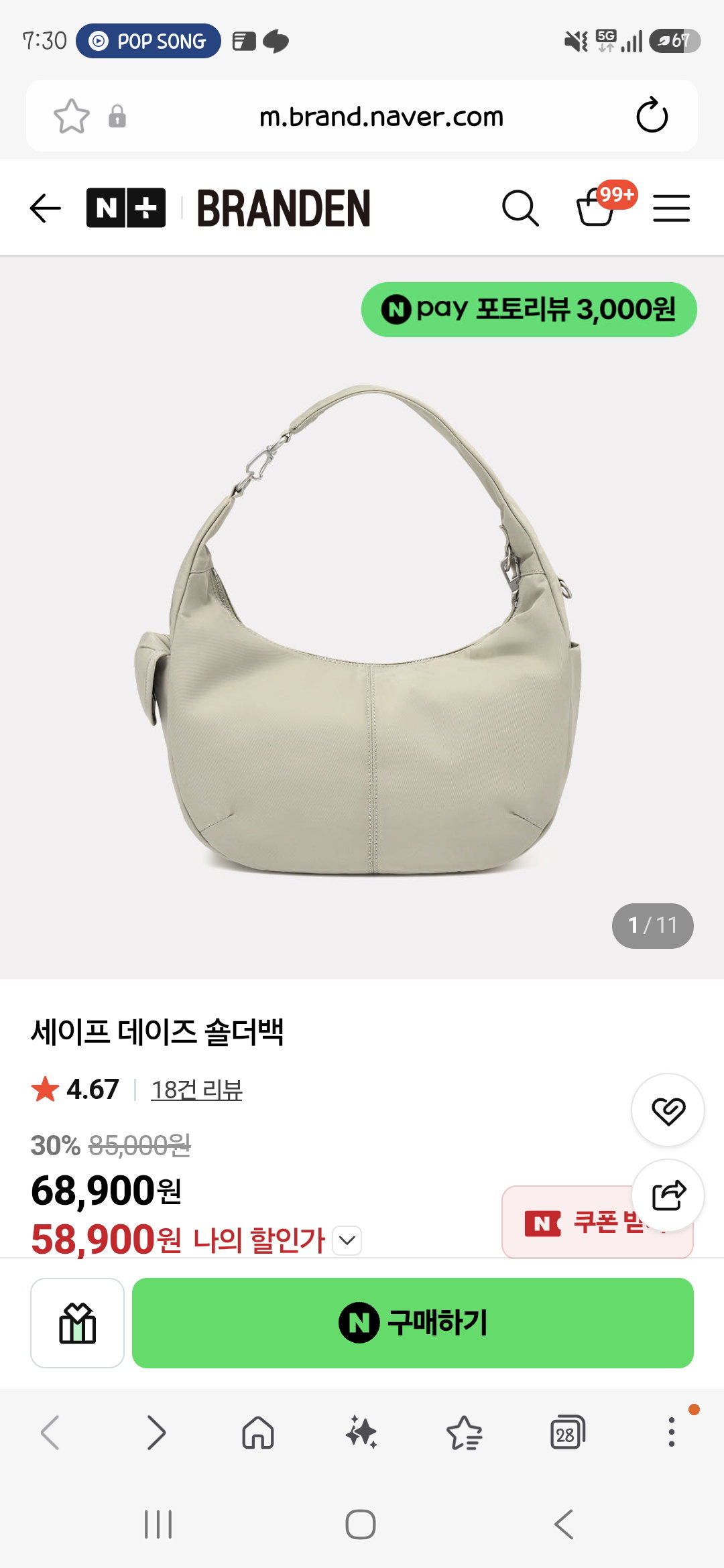
Task: Open the browser tabs view
Action: 567,1433
